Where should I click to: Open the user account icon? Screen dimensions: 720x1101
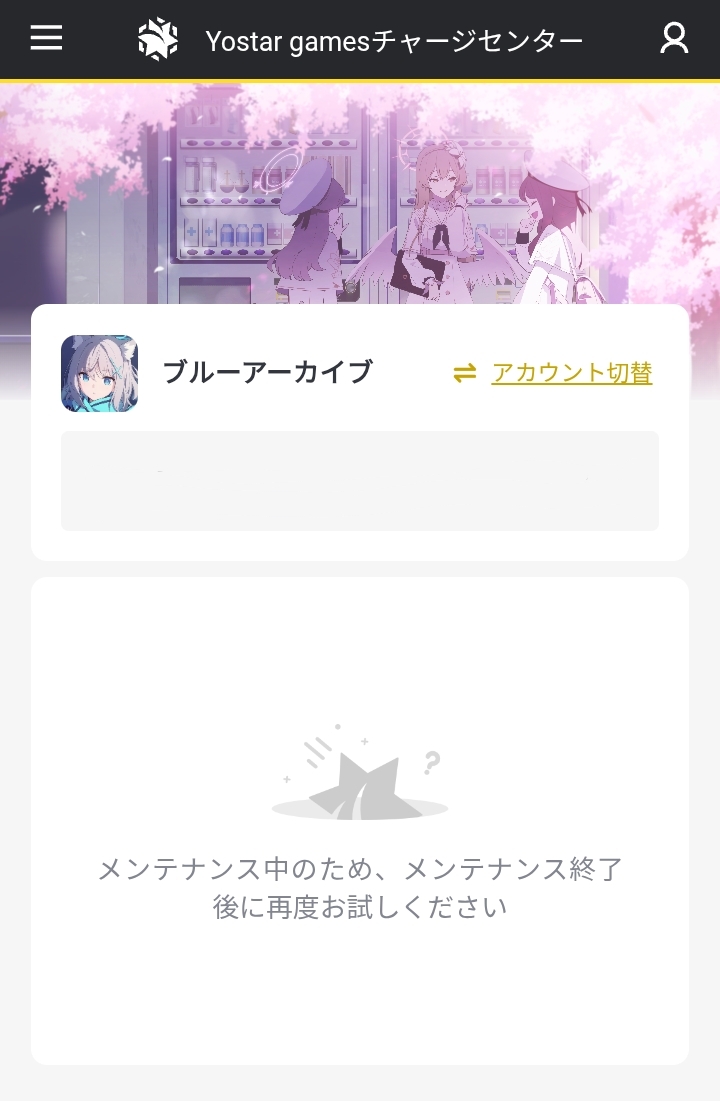coord(674,39)
